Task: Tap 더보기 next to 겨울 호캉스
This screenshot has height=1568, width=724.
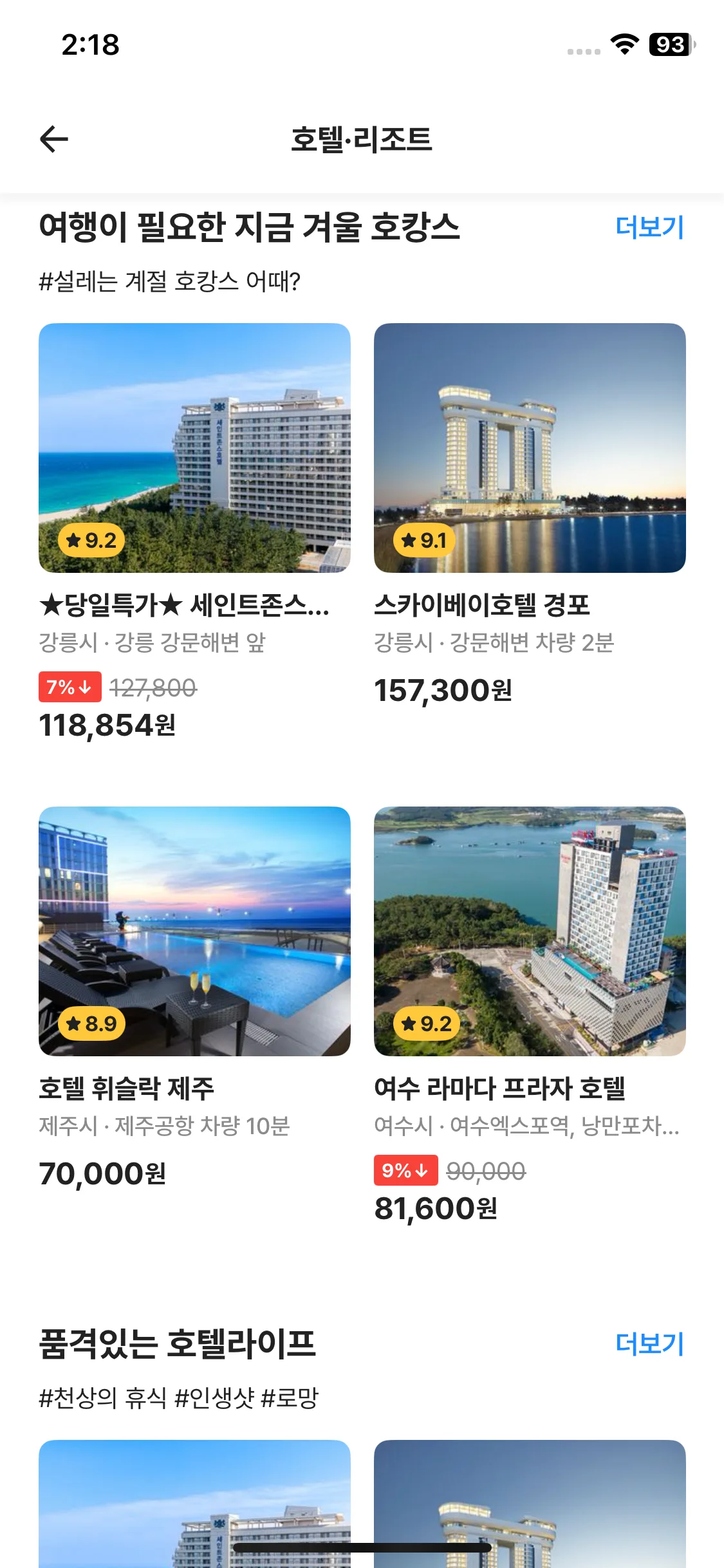Action: [x=649, y=228]
